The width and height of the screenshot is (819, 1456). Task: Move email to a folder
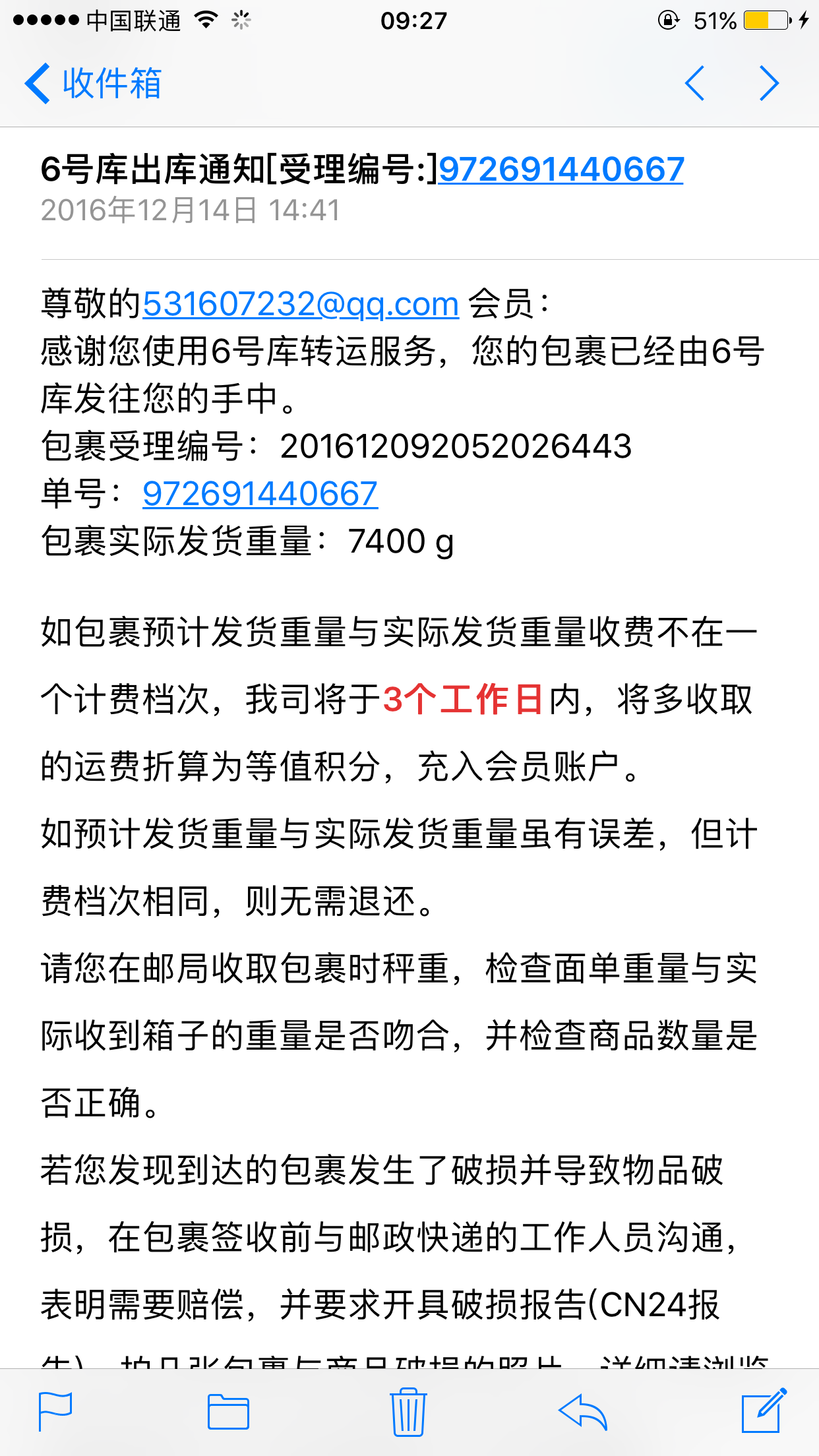[228, 1412]
